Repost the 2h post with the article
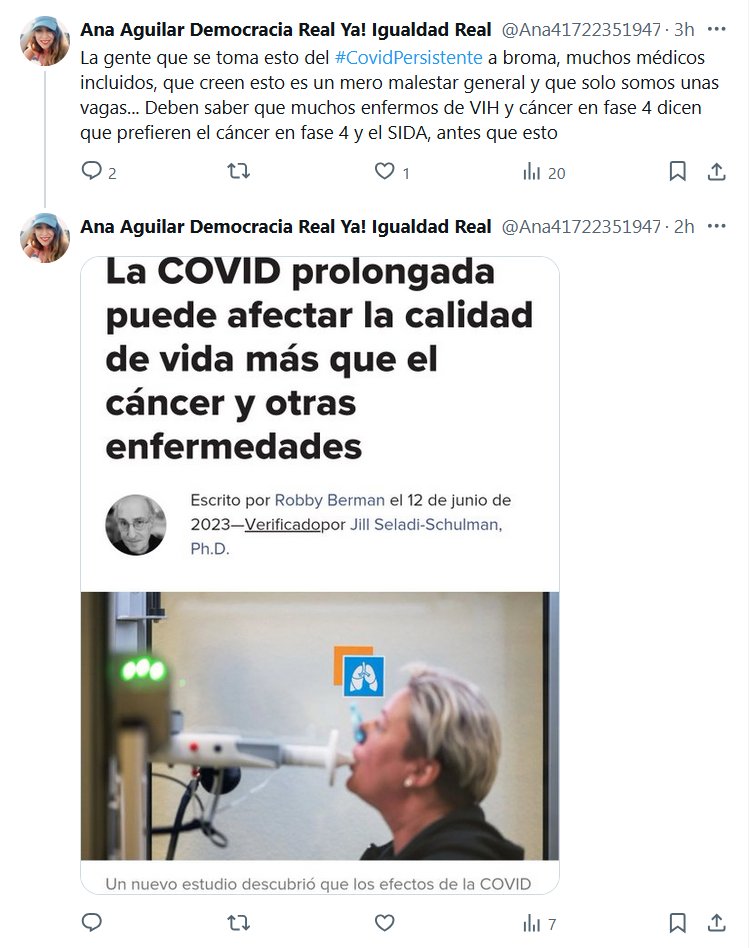Image resolution: width=754 pixels, height=948 pixels. click(x=238, y=922)
